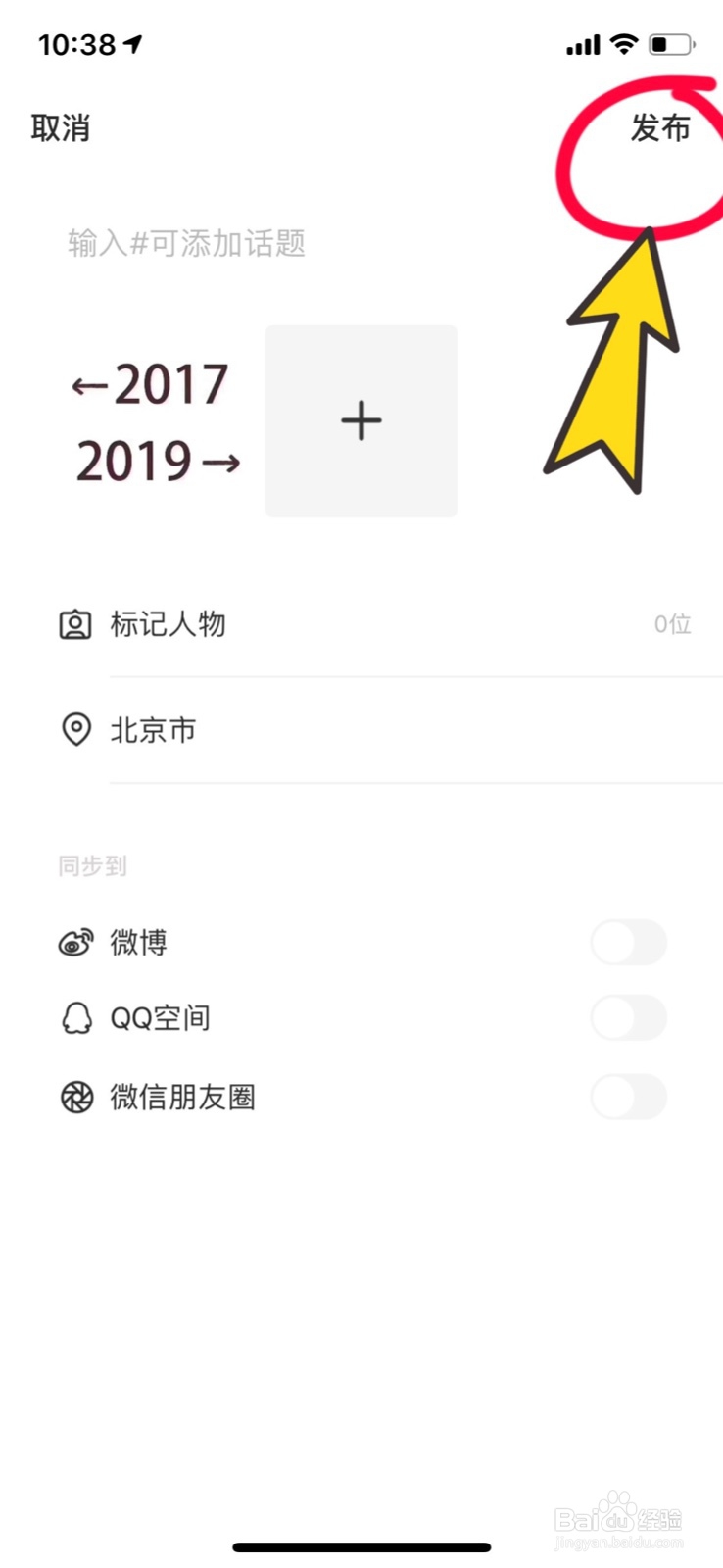
Task: Publish the post with 发布
Action: click(659, 128)
